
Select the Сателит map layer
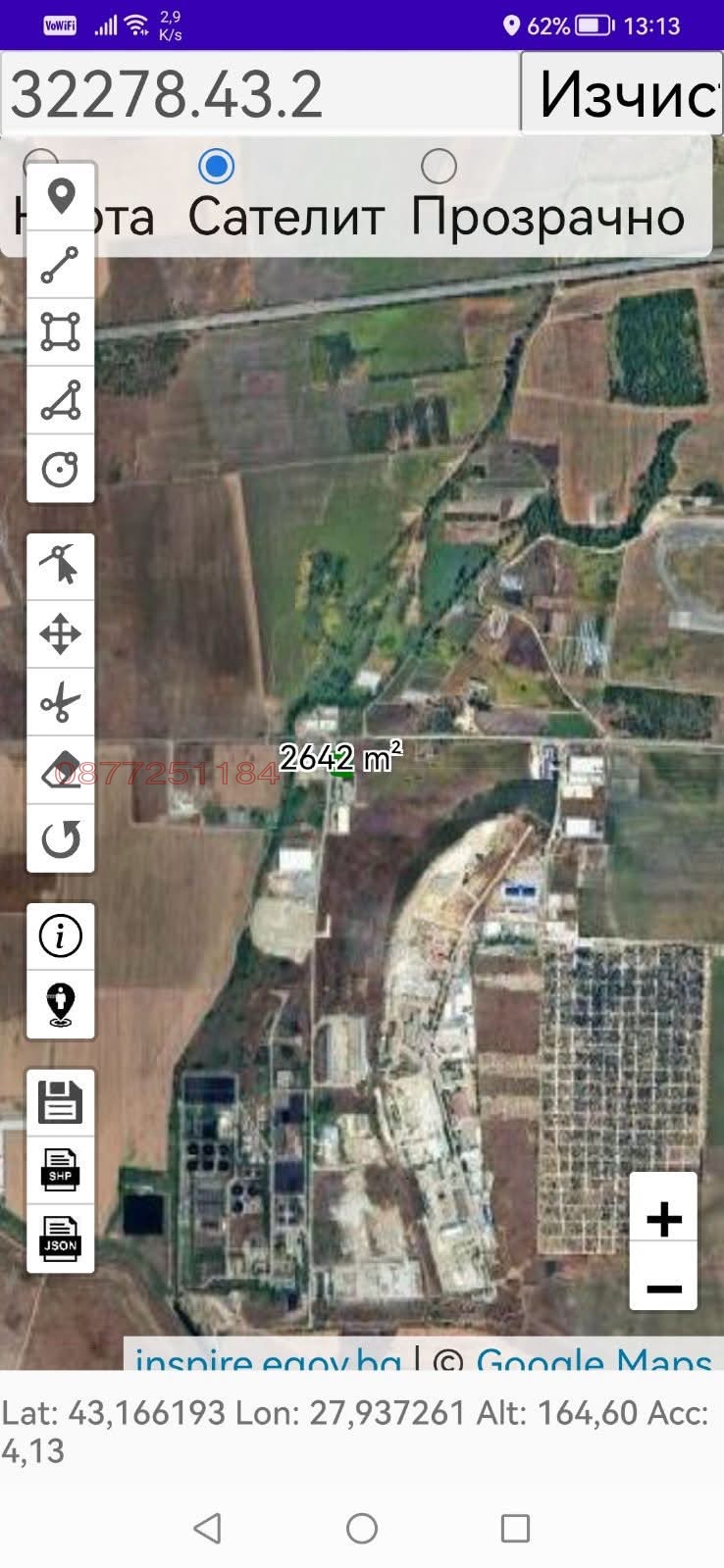217,167
